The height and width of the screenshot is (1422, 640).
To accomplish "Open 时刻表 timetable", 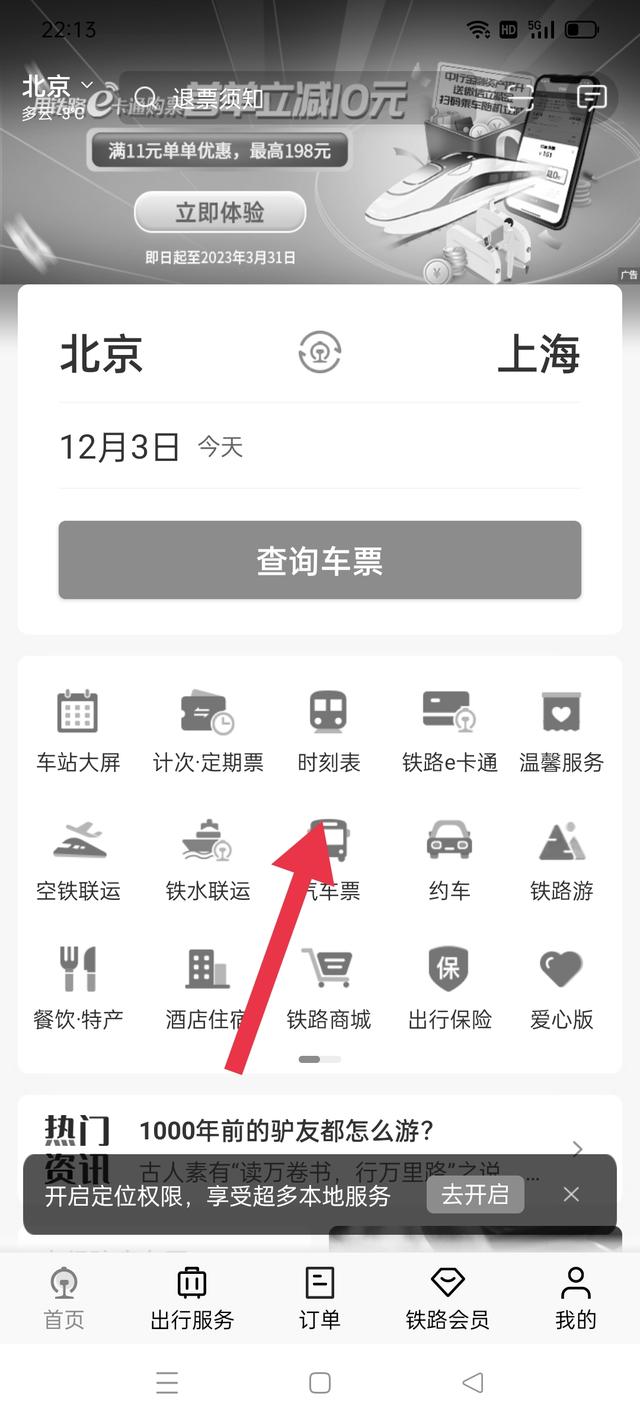I will tap(328, 732).
